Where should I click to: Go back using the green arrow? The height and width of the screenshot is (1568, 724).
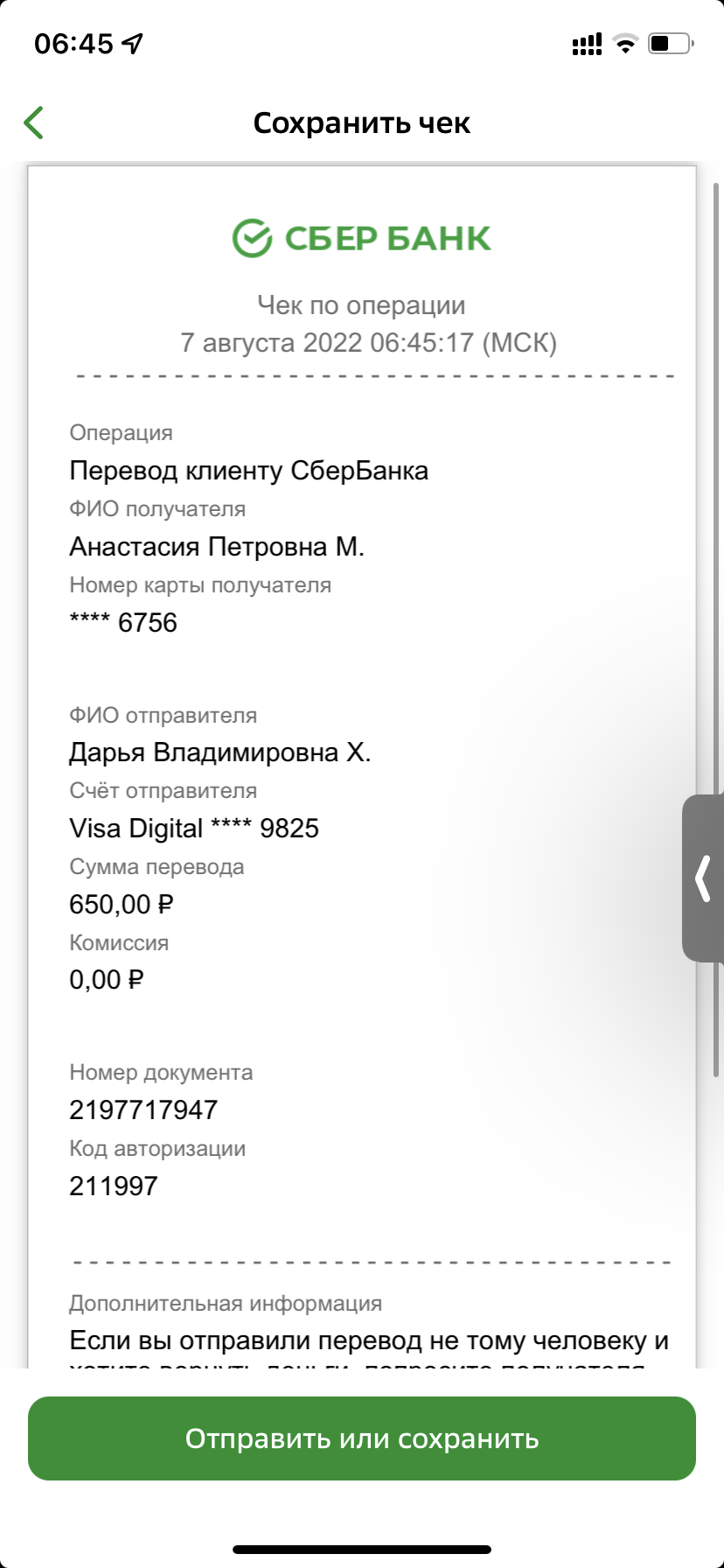34,122
